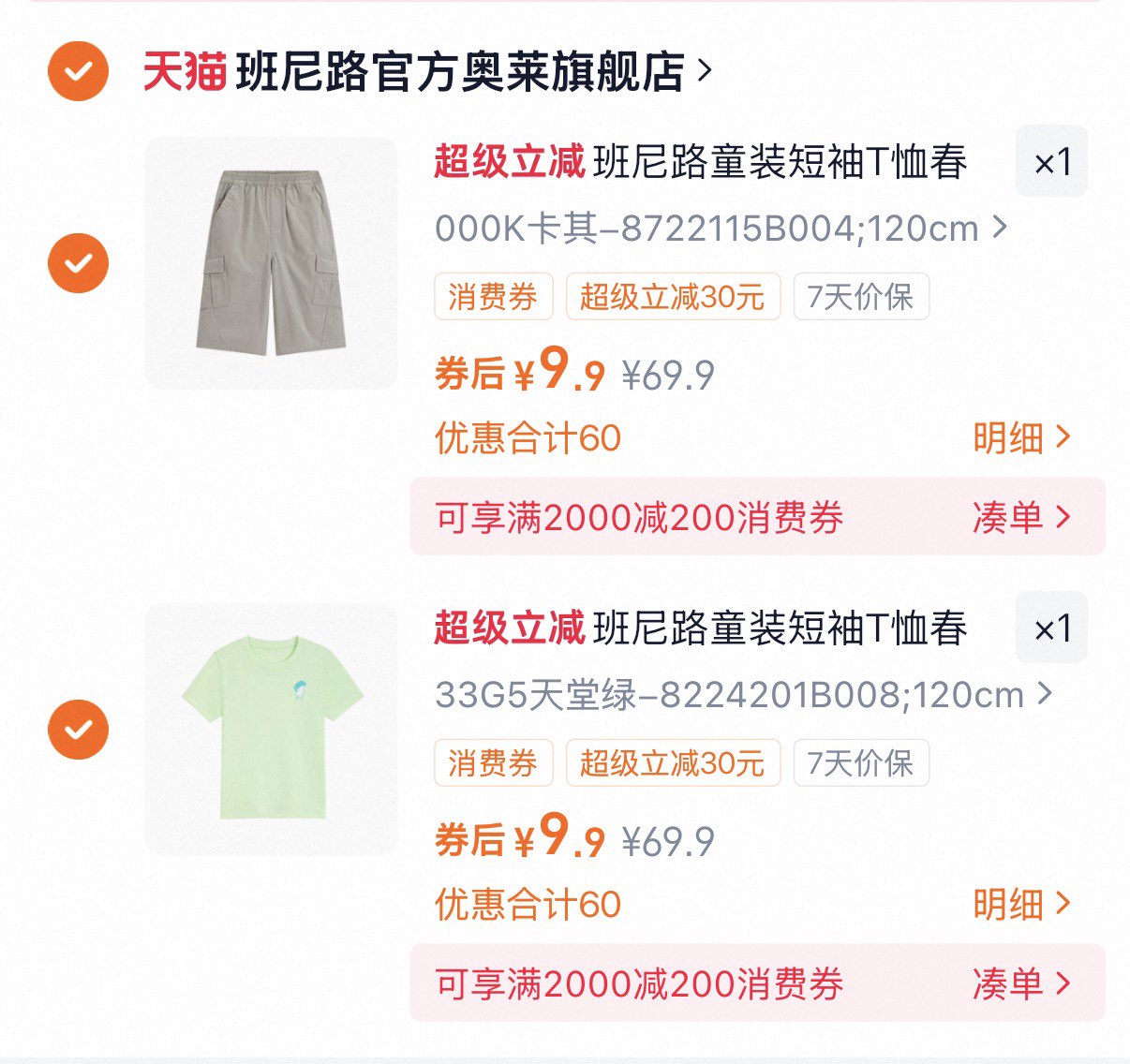This screenshot has height=1064, width=1130.
Task: Adjust quantity ×1 for khaki shorts
Action: tap(1051, 162)
